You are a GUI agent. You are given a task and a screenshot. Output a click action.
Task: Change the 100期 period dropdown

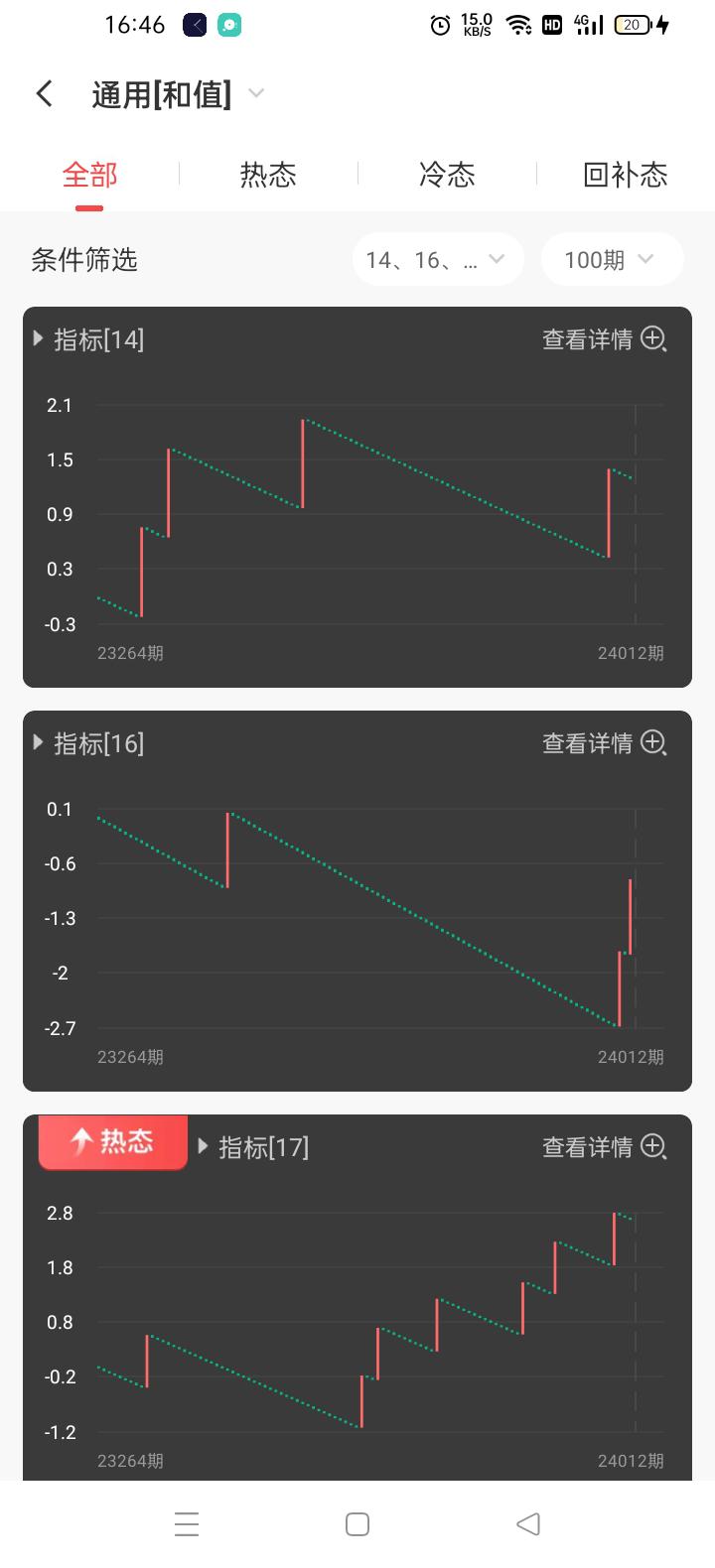tap(611, 260)
